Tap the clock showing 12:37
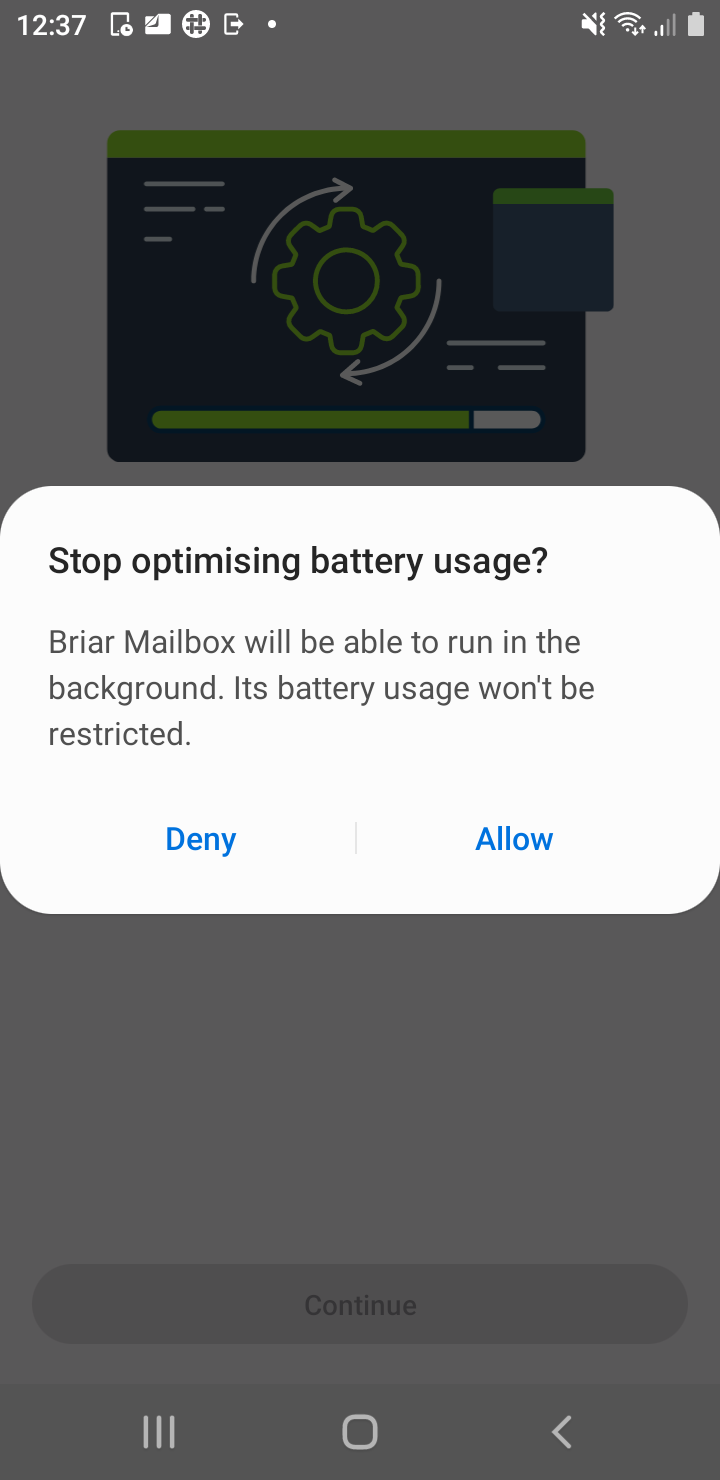Image resolution: width=720 pixels, height=1480 pixels. pyautogui.click(x=50, y=25)
